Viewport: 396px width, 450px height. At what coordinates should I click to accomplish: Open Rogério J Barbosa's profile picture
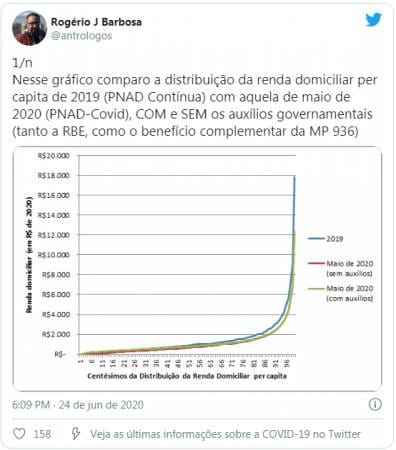[x=29, y=28]
